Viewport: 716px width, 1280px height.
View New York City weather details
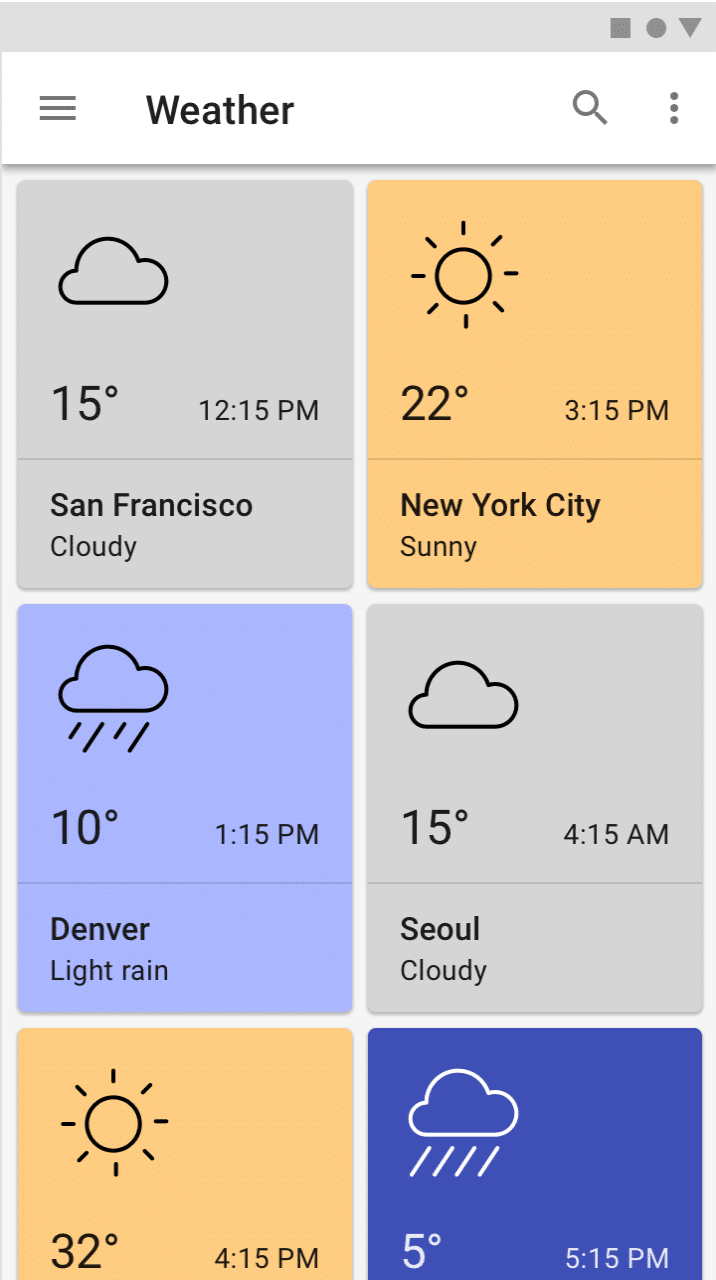(x=535, y=384)
